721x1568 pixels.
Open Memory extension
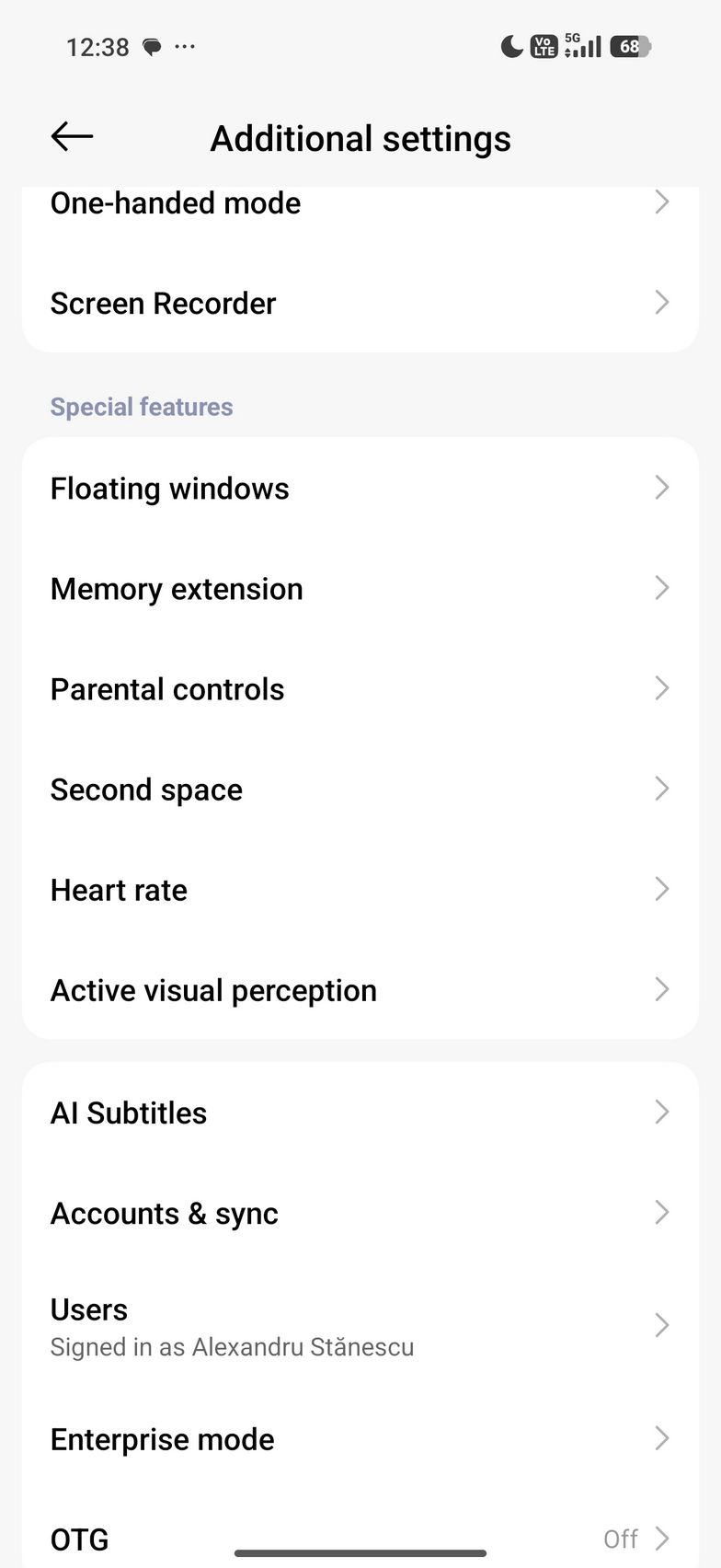[x=359, y=588]
